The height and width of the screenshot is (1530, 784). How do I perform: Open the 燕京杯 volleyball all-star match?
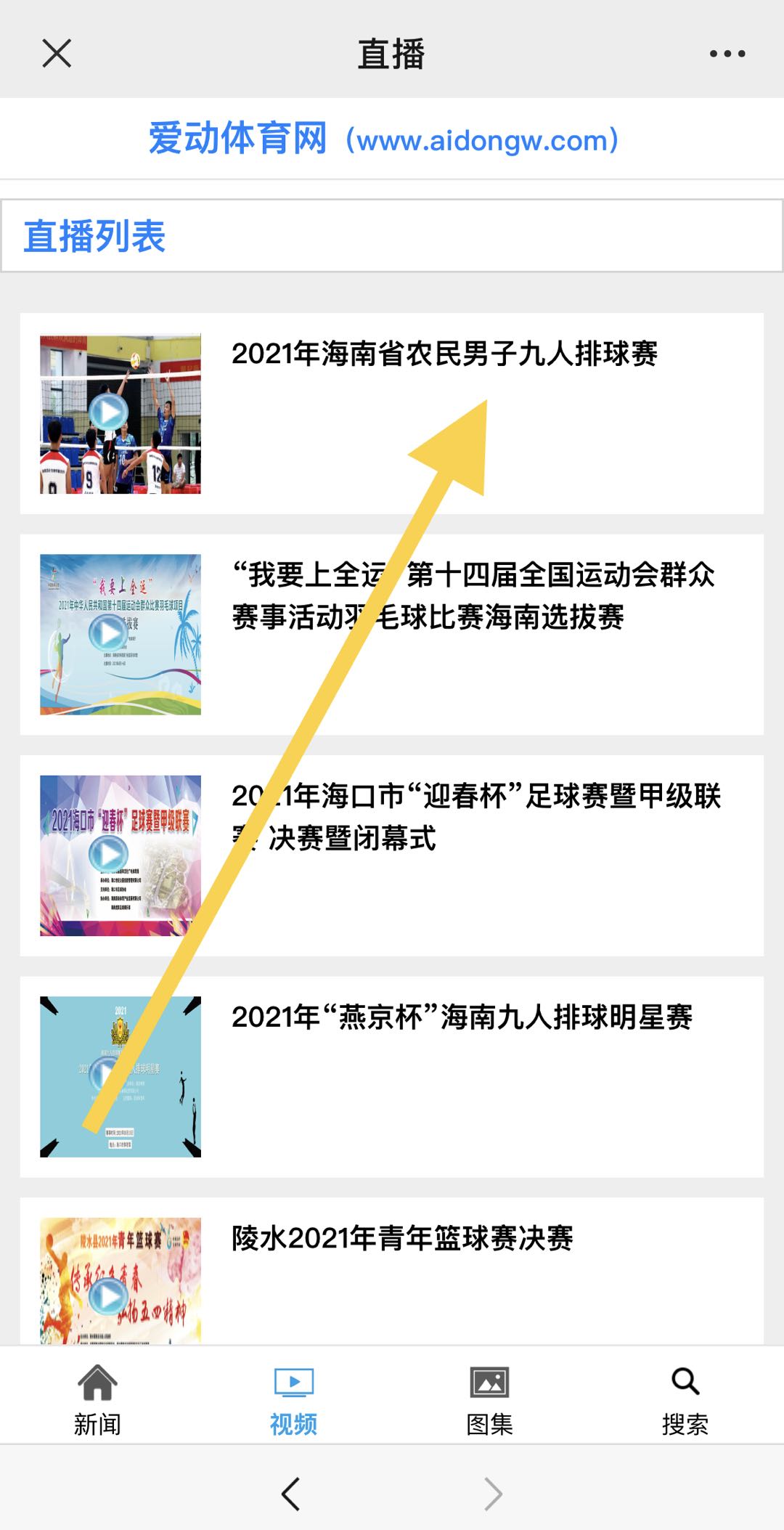click(x=462, y=1017)
